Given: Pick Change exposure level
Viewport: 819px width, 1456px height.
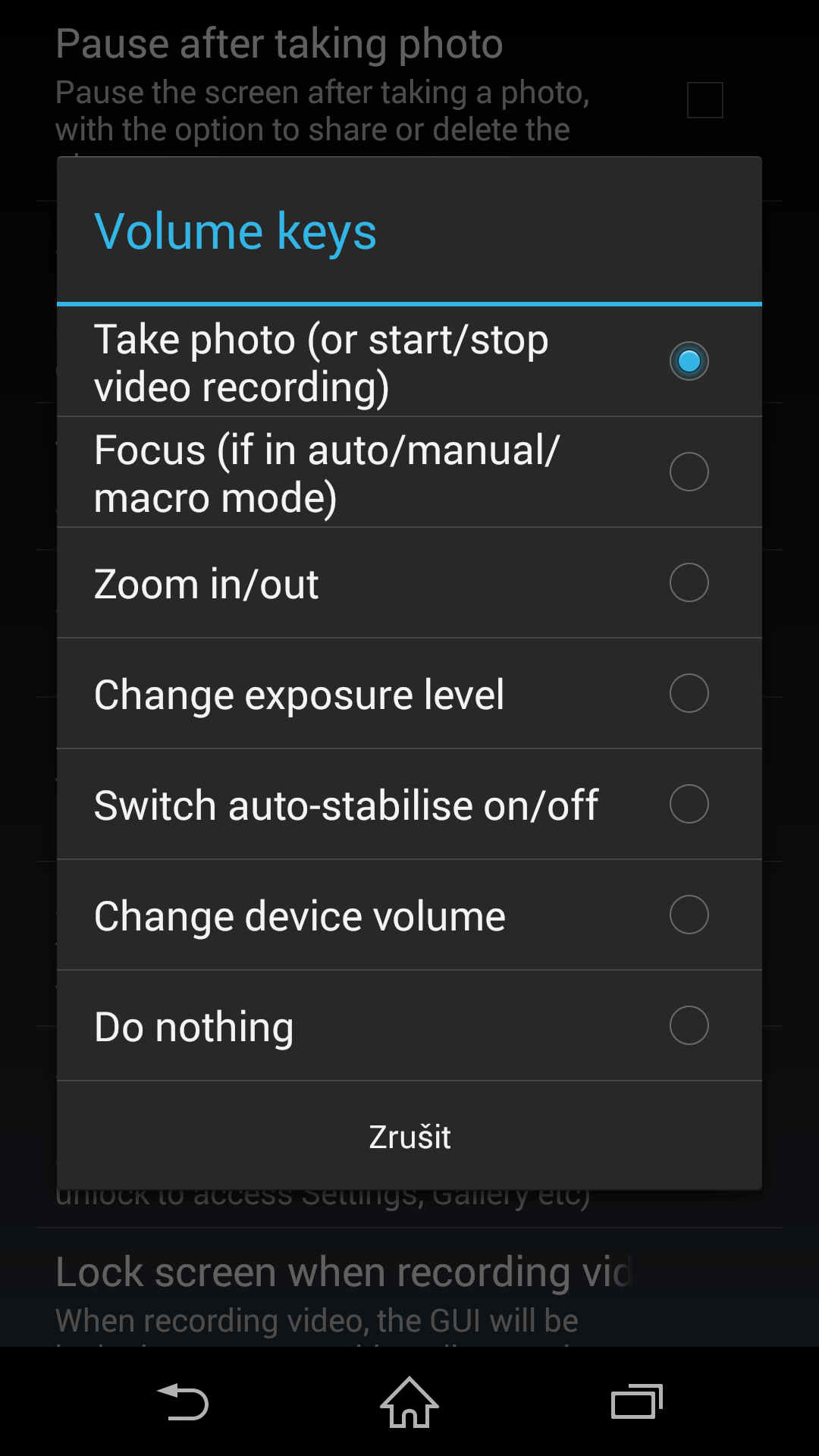Looking at the screenshot, I should pyautogui.click(x=409, y=694).
